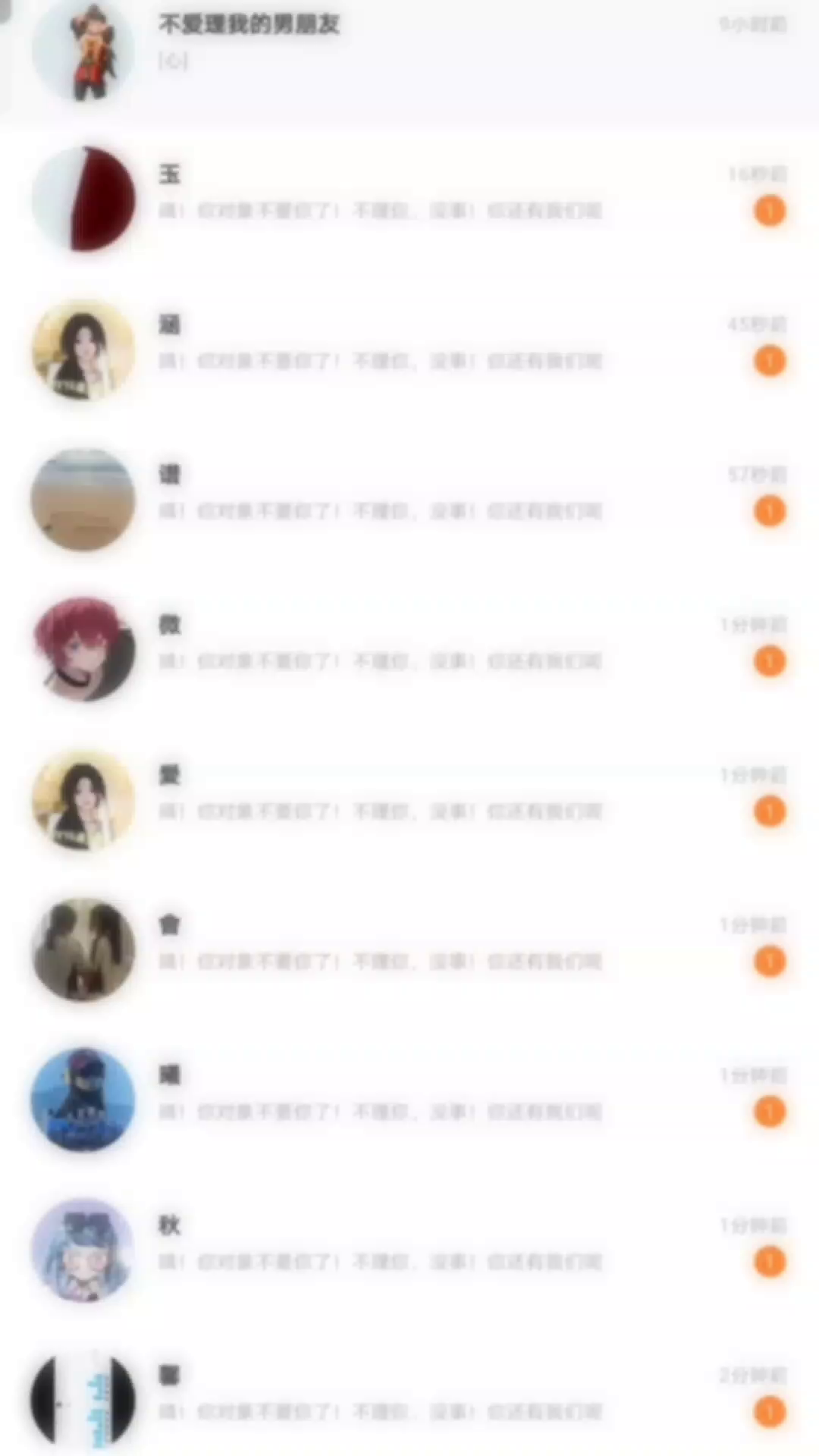Open the chat with 玉
The height and width of the screenshot is (1456, 819).
point(409,196)
